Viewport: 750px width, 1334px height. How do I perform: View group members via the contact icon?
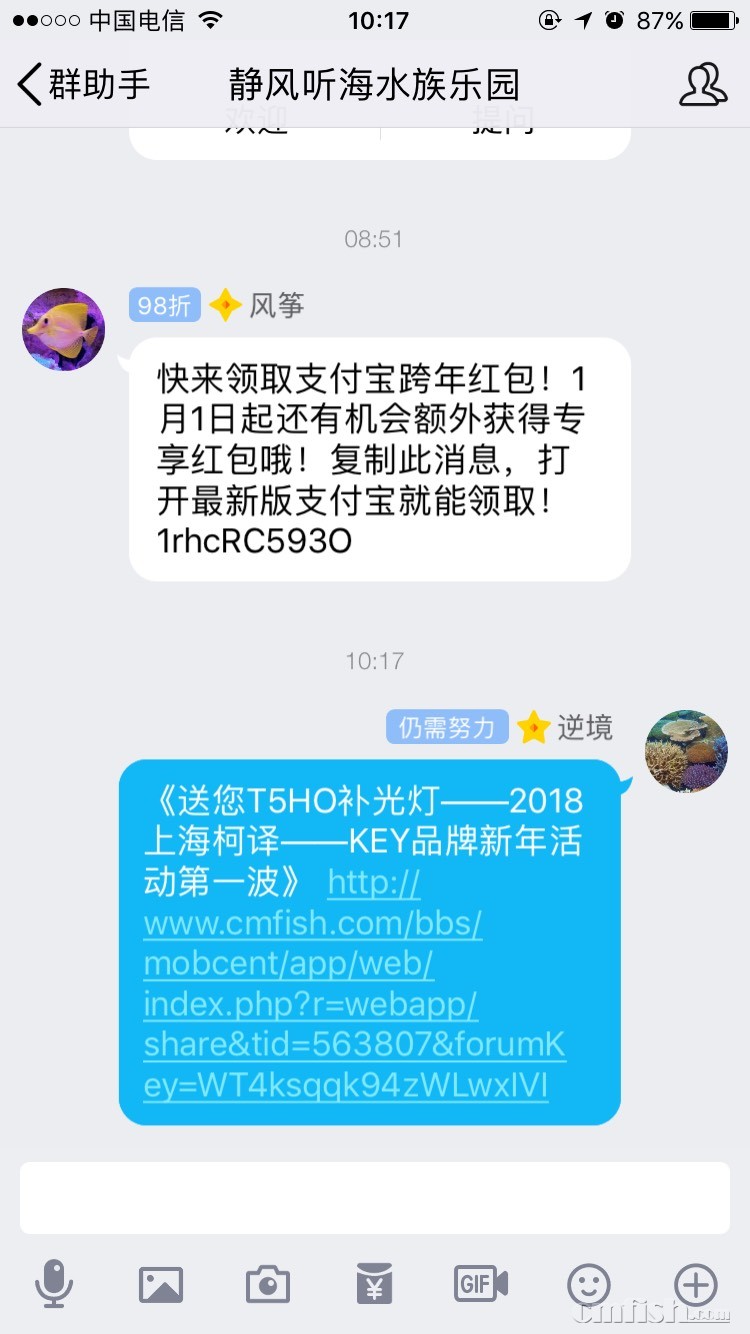pos(704,86)
